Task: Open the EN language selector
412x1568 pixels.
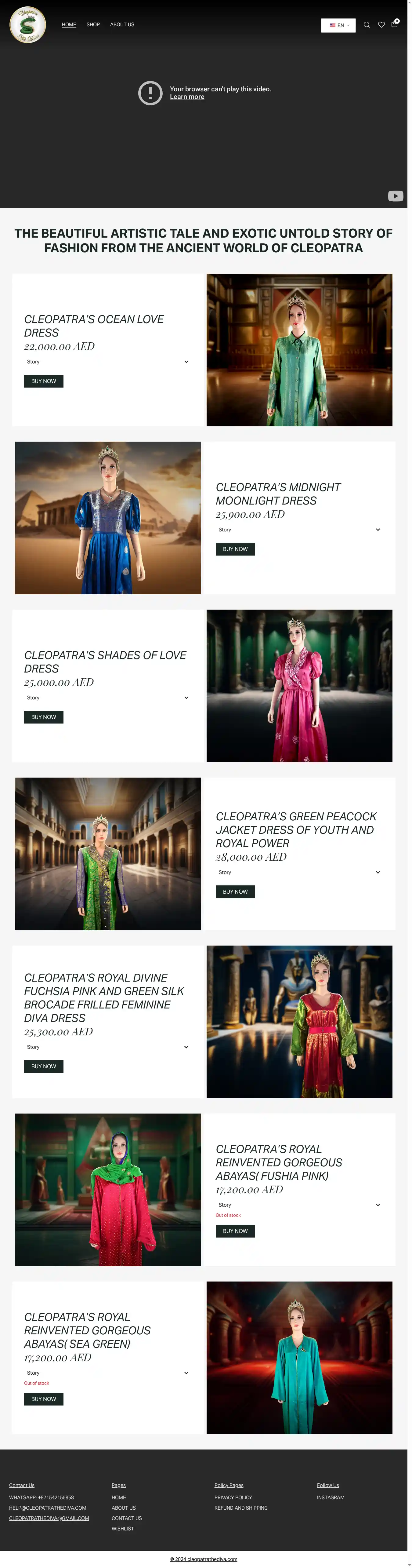Action: coord(338,26)
